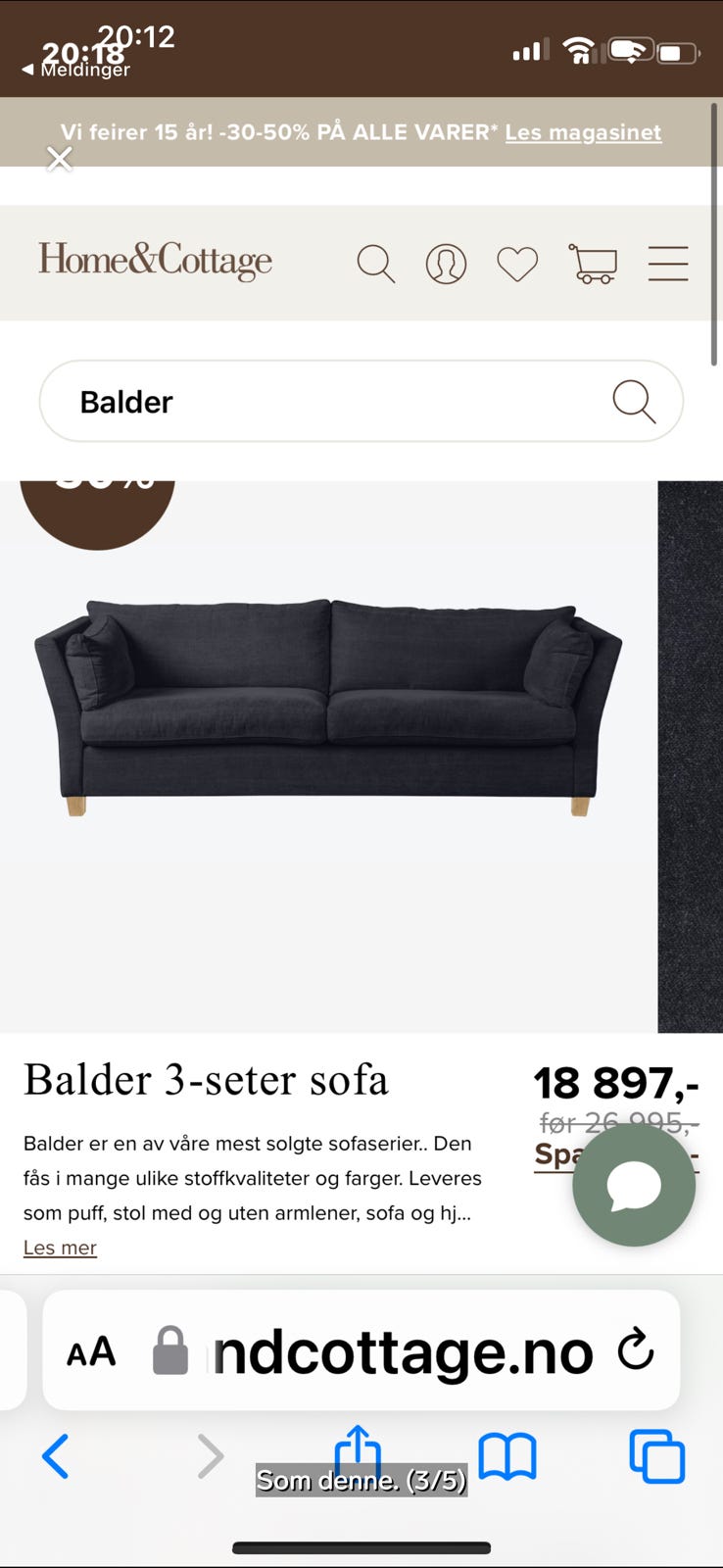
Task: Expand the description with Les mer
Action: [60, 1248]
